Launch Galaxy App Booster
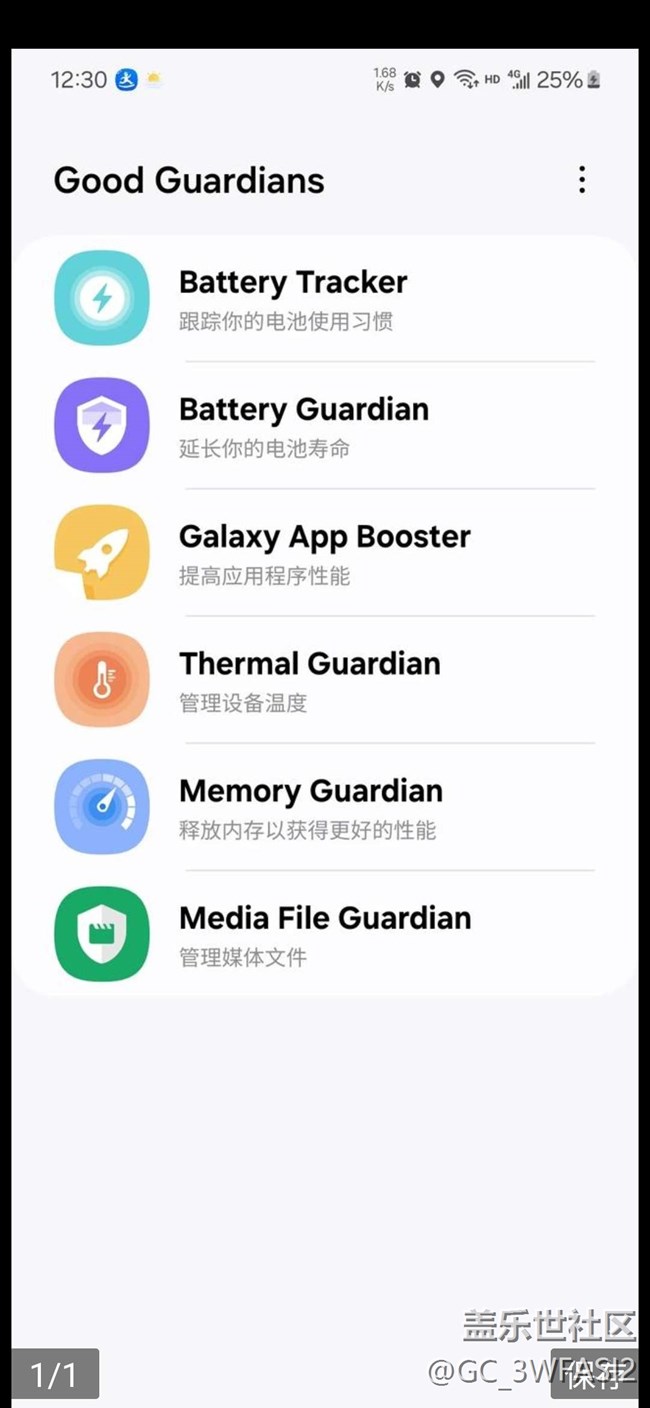Image resolution: width=650 pixels, height=1408 pixels. (x=324, y=552)
